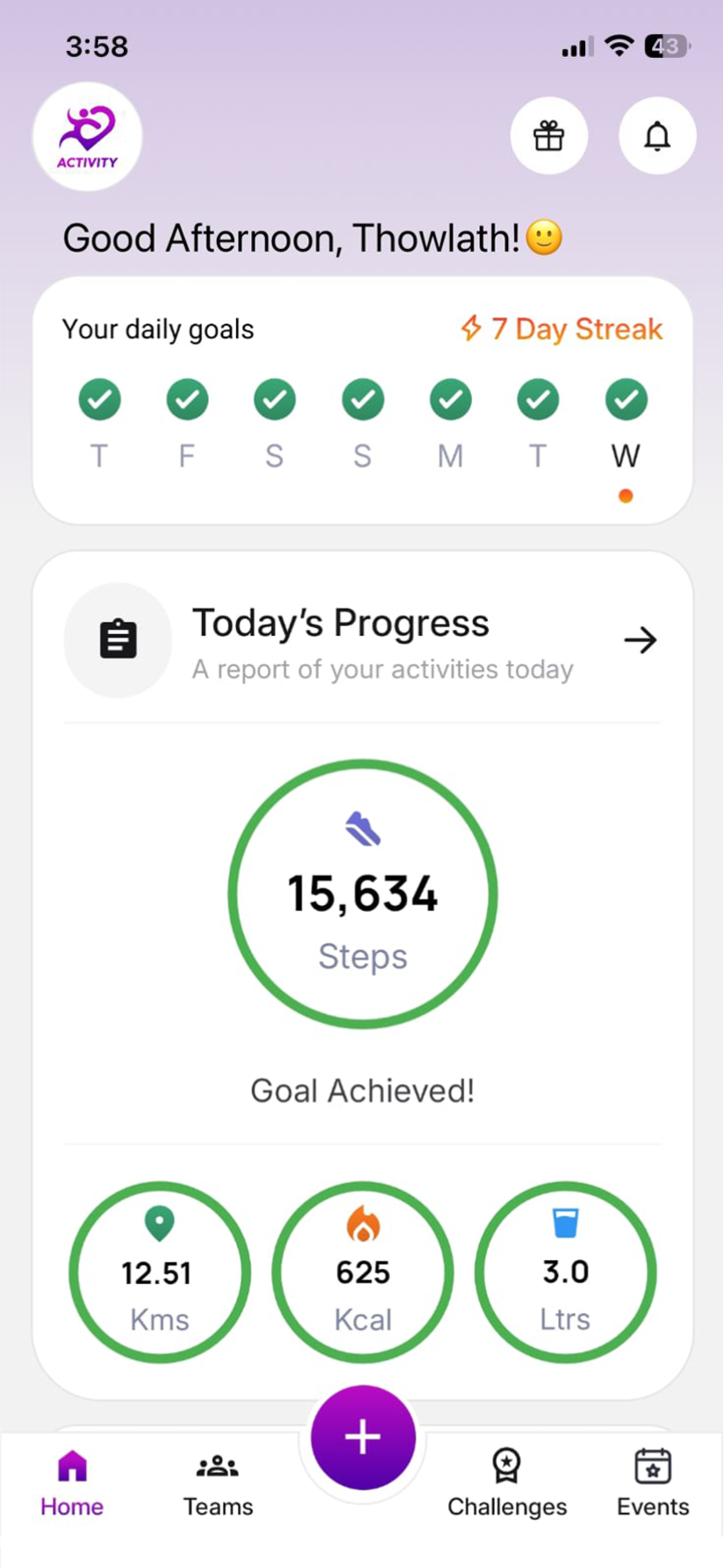Select the Home tab

pos(72,1484)
